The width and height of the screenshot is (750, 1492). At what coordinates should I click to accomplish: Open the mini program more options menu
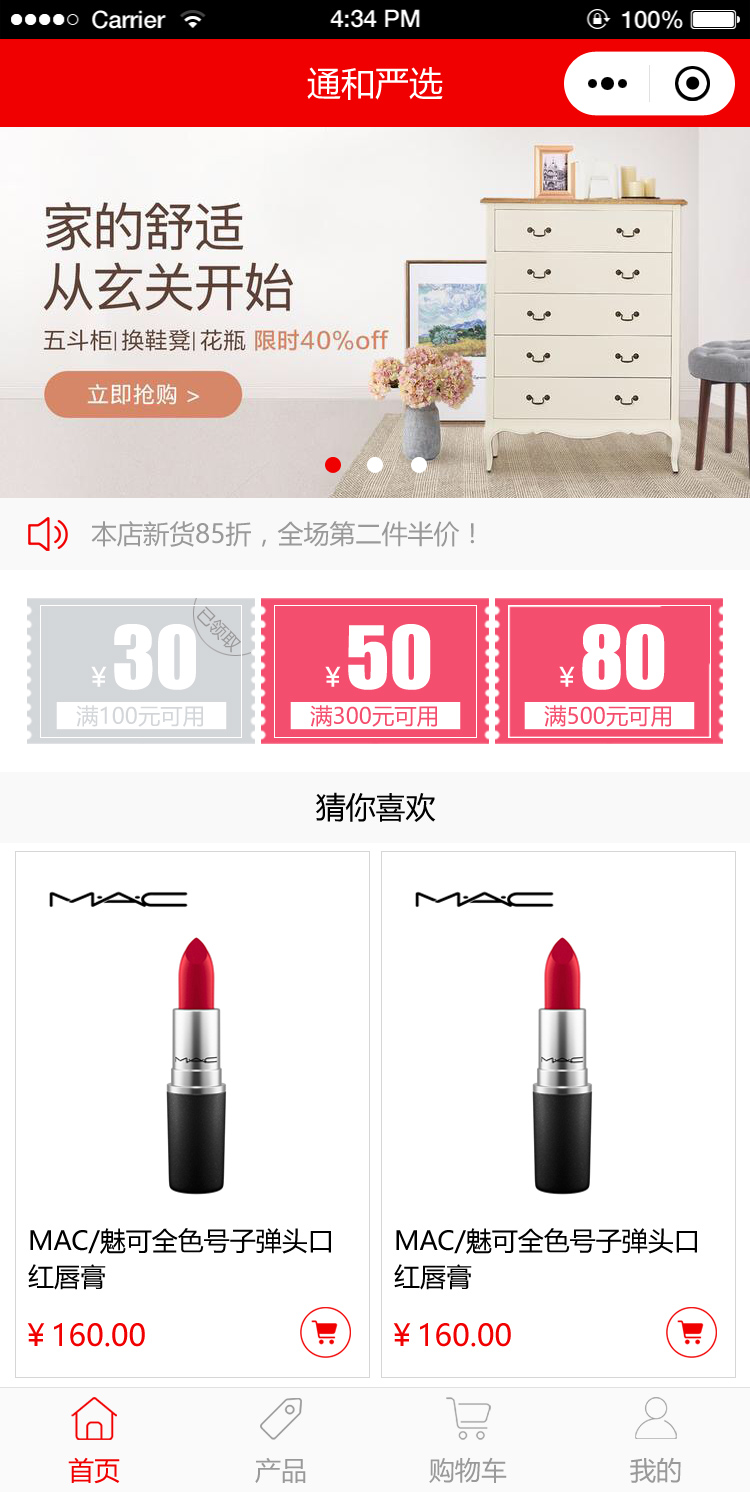[x=607, y=84]
